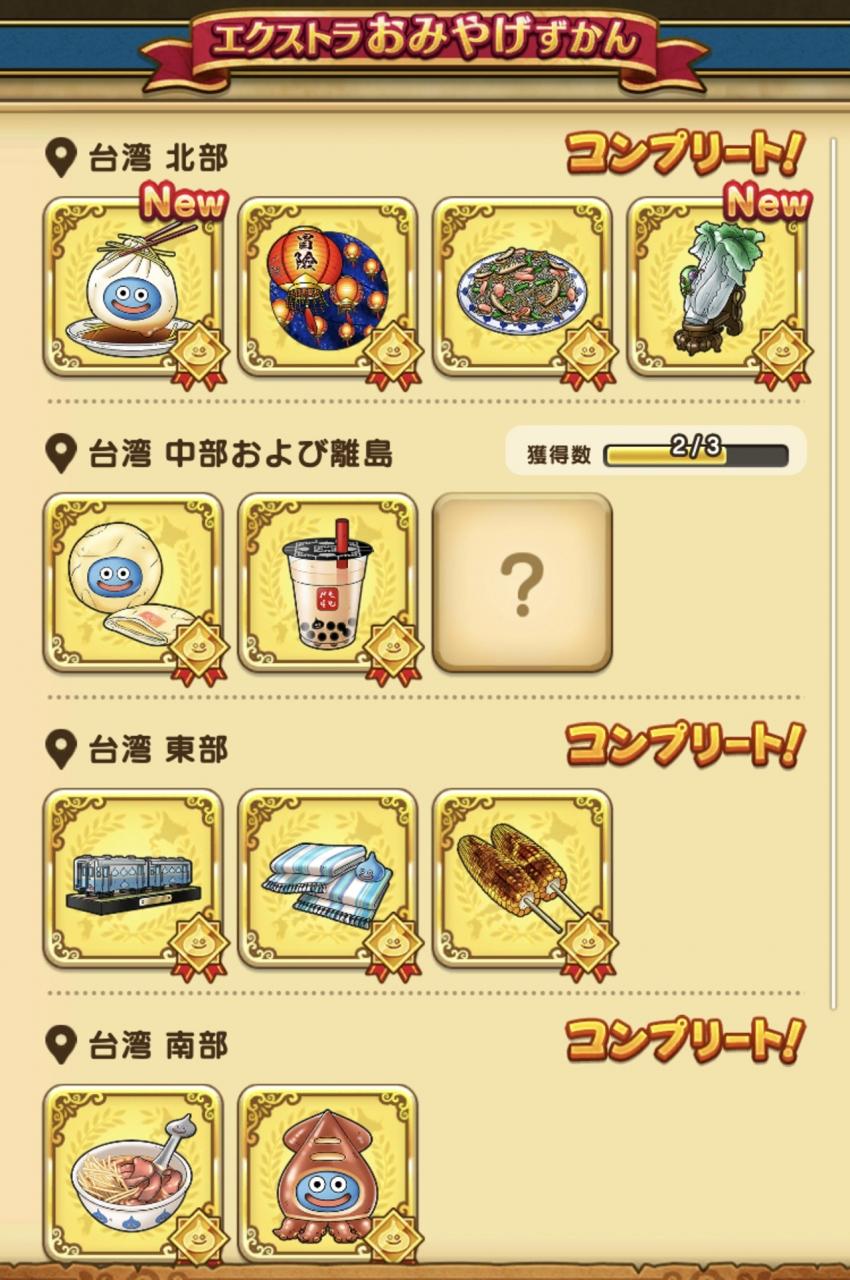View the red lantern souvenir tile
Viewport: 850px width, 1280px height.
pos(327,288)
